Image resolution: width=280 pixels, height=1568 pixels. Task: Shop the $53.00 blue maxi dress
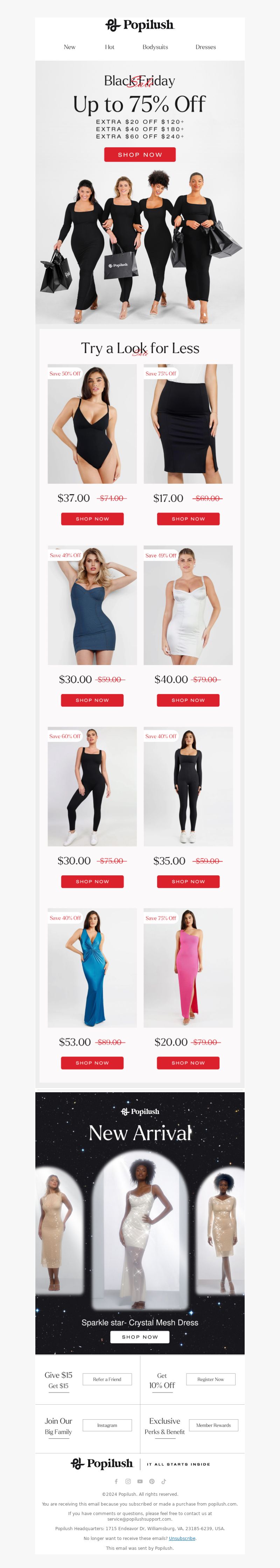[92, 1063]
